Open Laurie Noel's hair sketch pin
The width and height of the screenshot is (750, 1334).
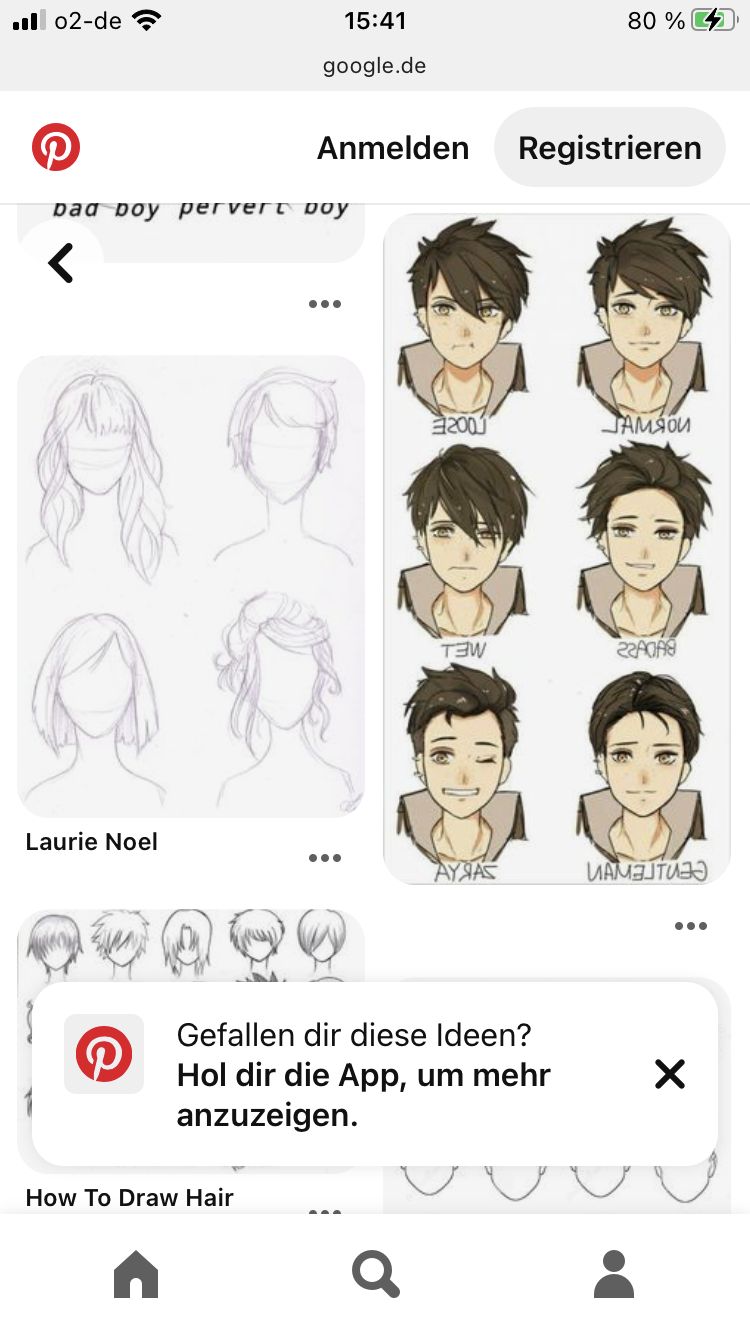point(191,586)
